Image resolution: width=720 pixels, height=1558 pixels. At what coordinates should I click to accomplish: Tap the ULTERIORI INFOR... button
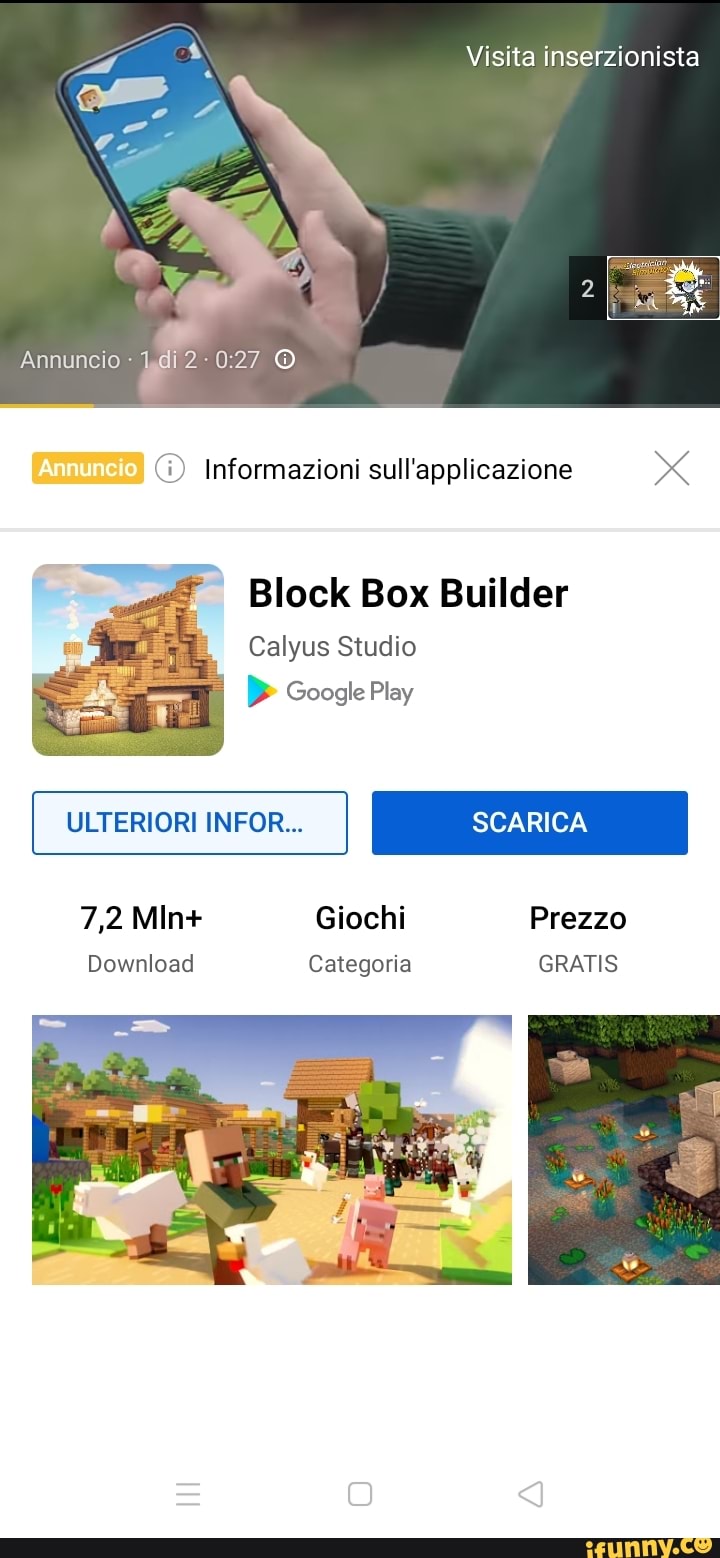pos(190,823)
